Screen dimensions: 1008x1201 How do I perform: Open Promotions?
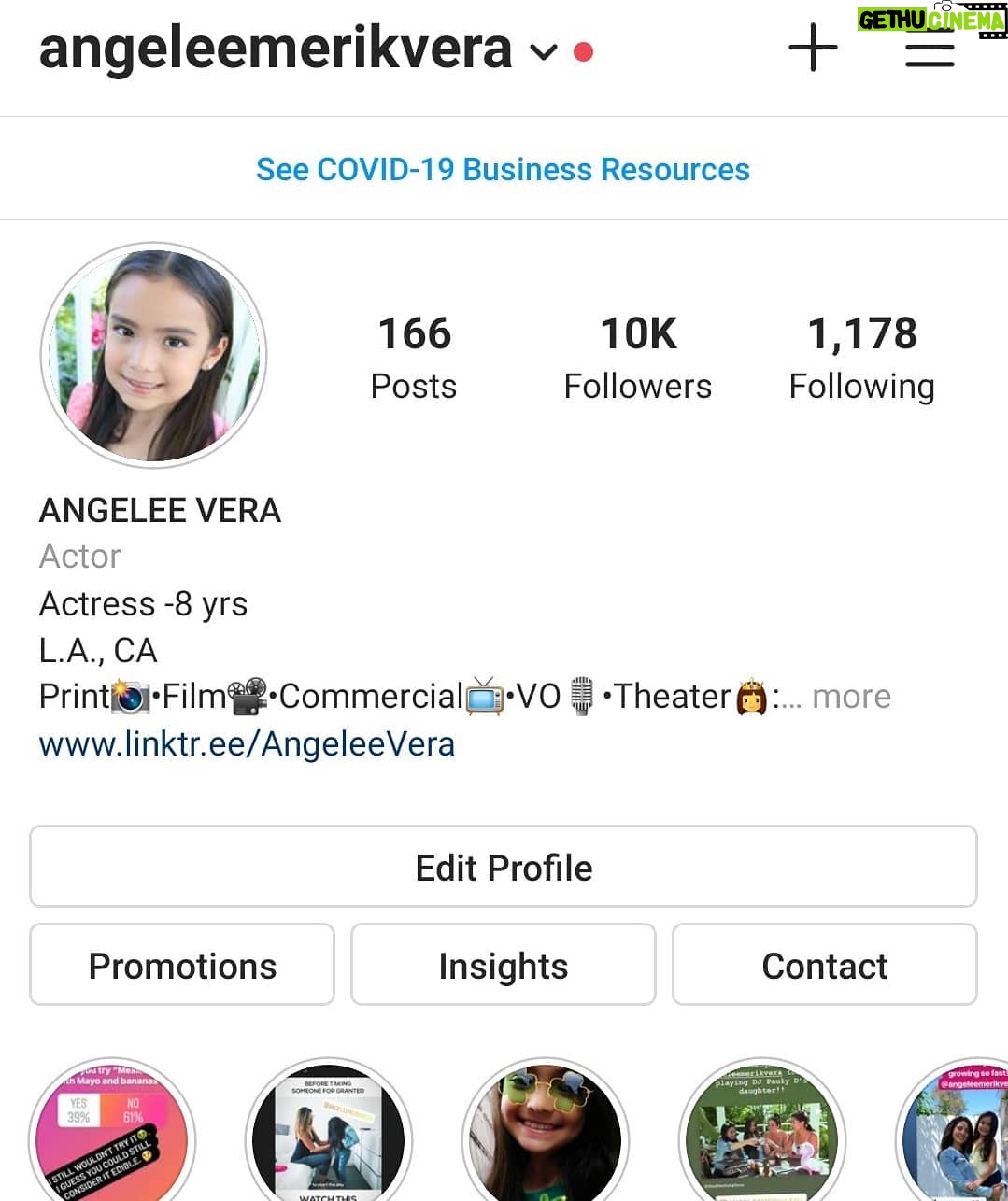(182, 966)
